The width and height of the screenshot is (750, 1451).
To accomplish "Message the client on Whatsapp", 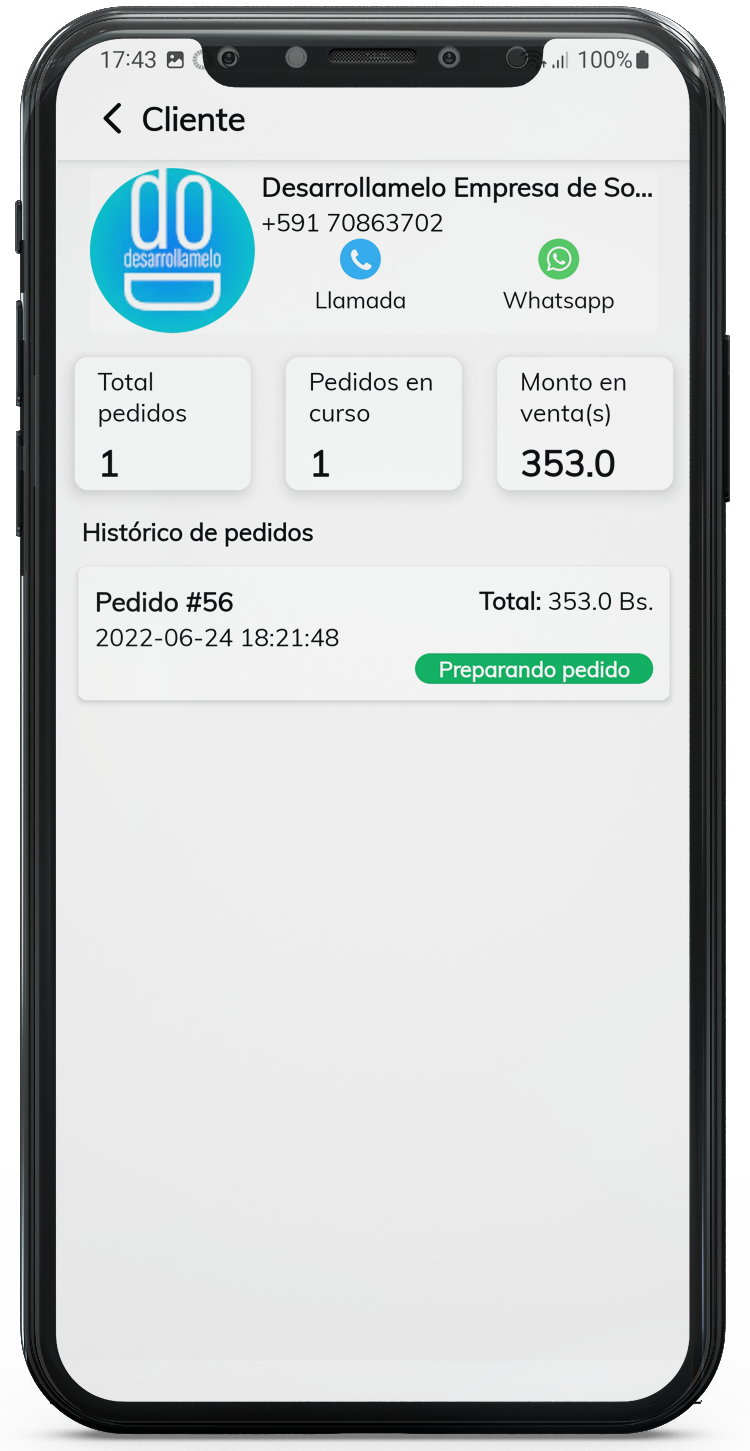I will (x=558, y=262).
